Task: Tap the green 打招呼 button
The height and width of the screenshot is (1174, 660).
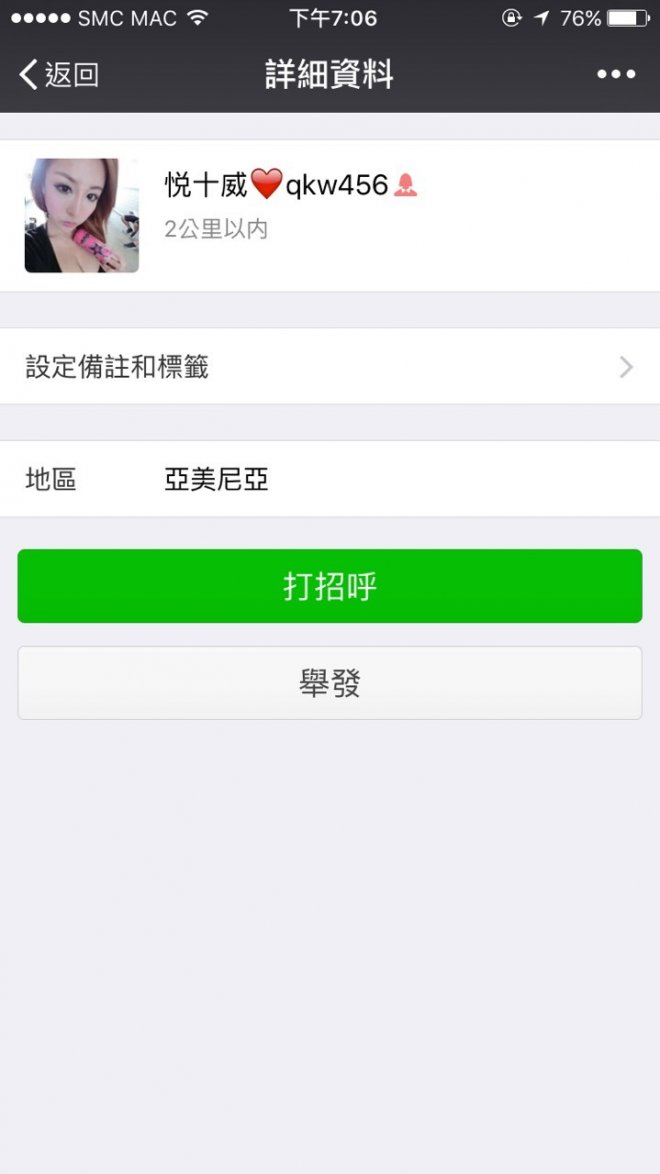Action: click(330, 586)
